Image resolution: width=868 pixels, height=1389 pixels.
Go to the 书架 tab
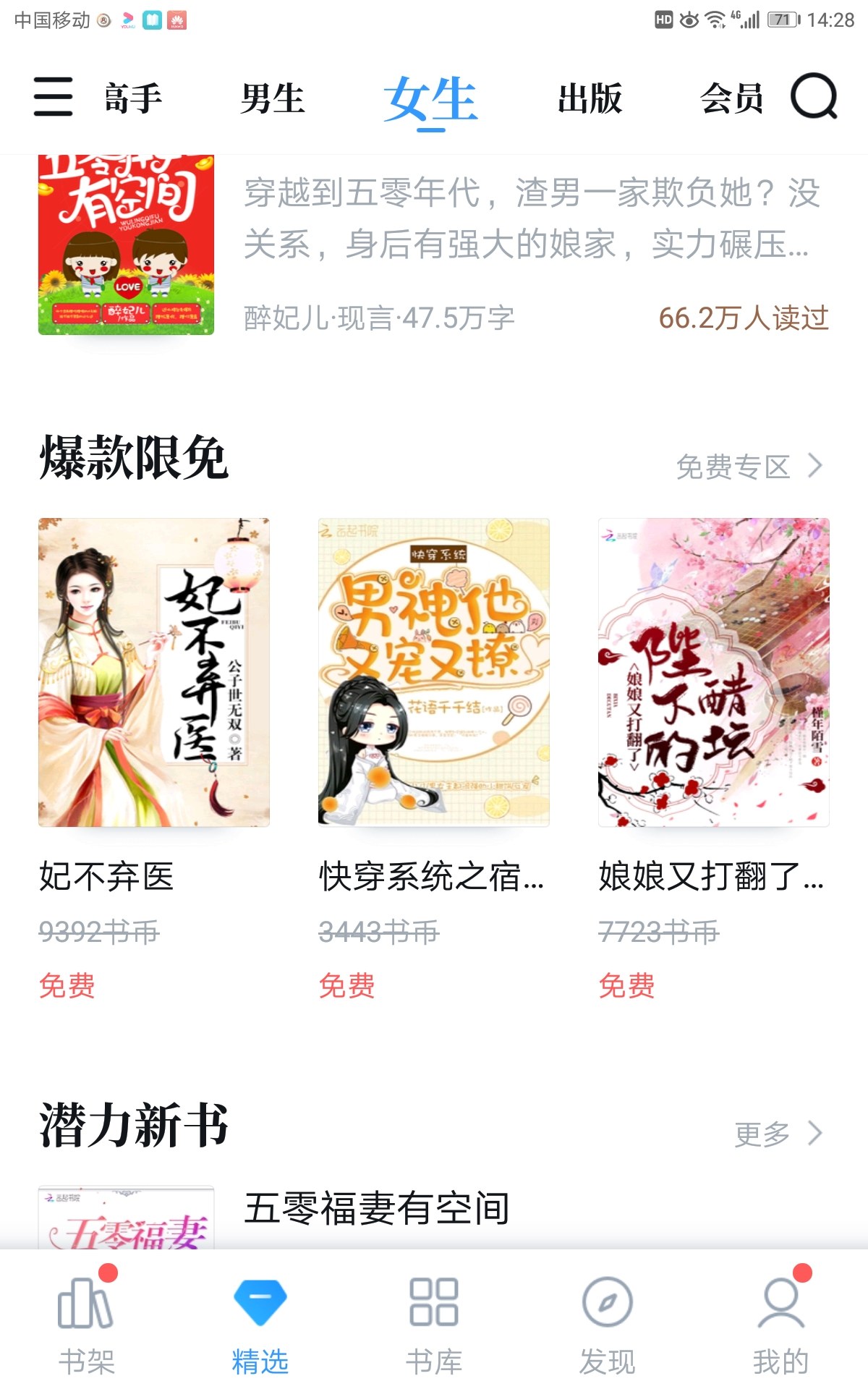click(x=86, y=1325)
